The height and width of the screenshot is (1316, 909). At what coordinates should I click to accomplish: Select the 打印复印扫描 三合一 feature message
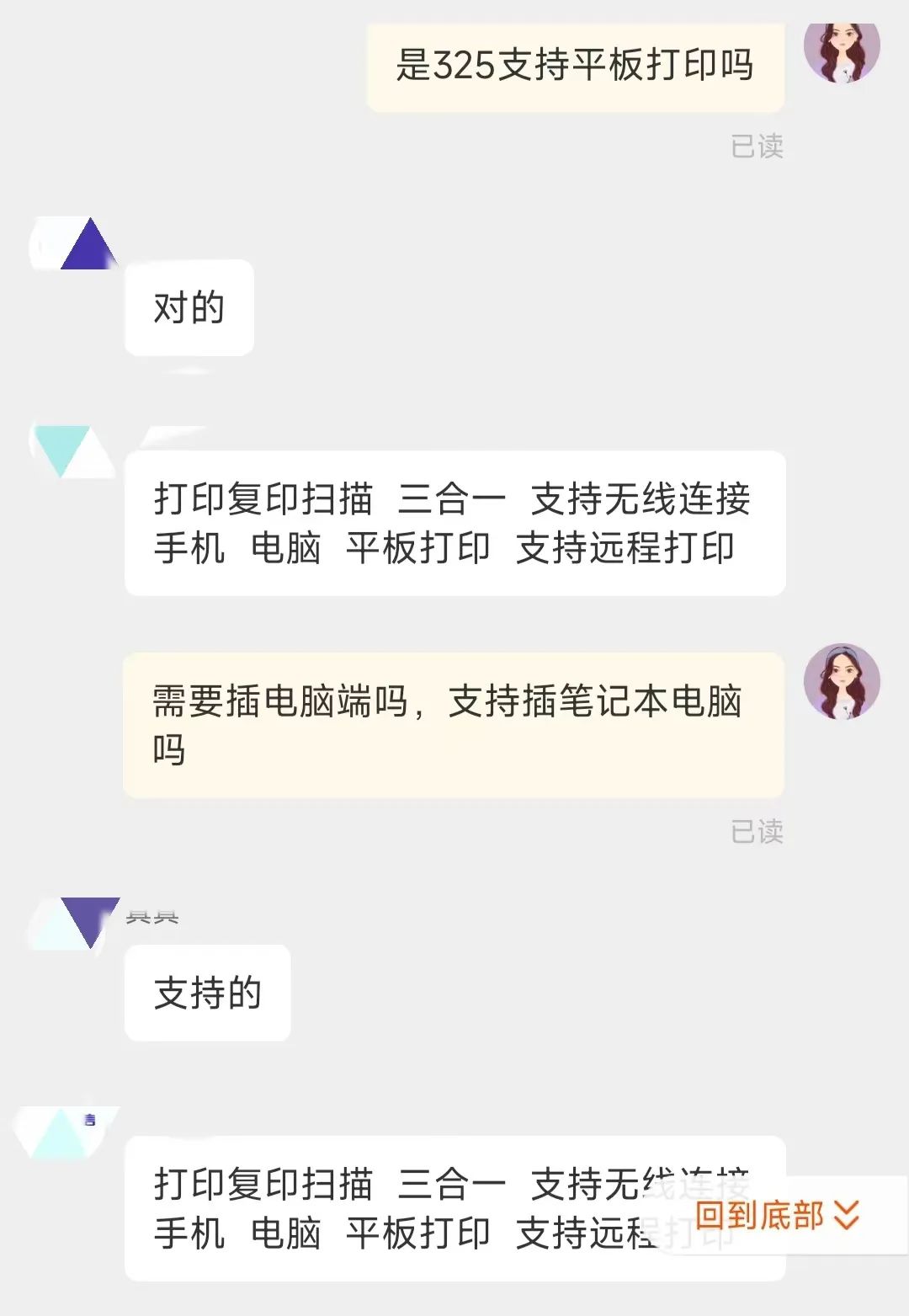(x=454, y=522)
